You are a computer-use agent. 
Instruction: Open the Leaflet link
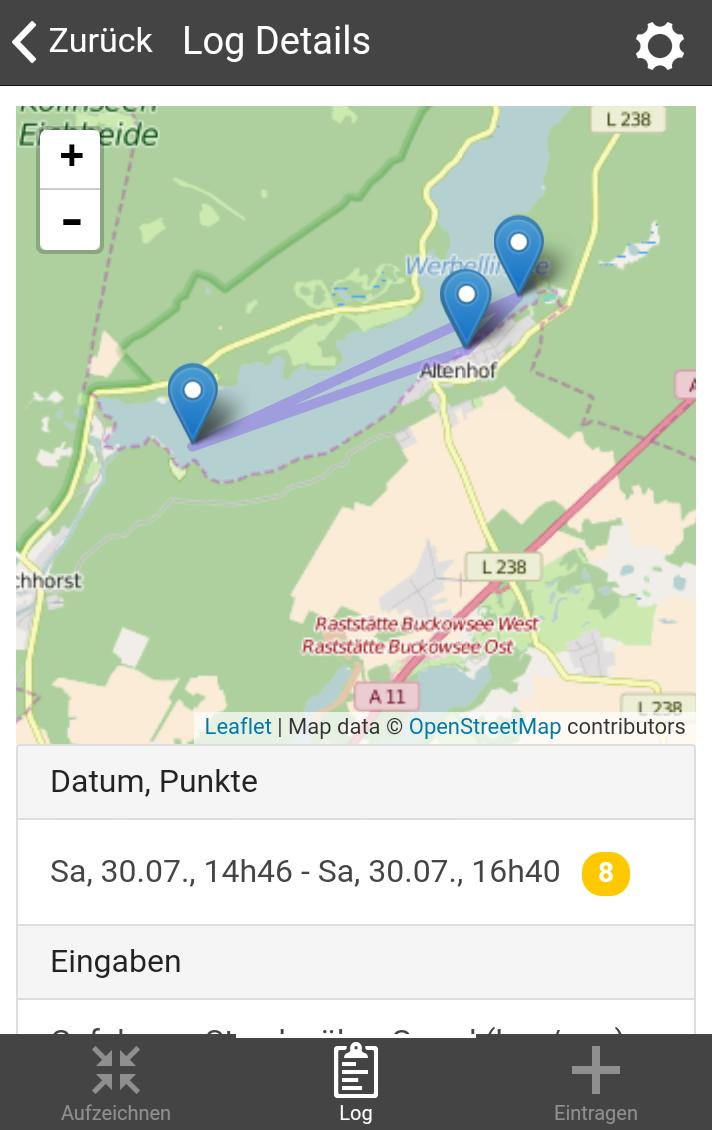[237, 727]
